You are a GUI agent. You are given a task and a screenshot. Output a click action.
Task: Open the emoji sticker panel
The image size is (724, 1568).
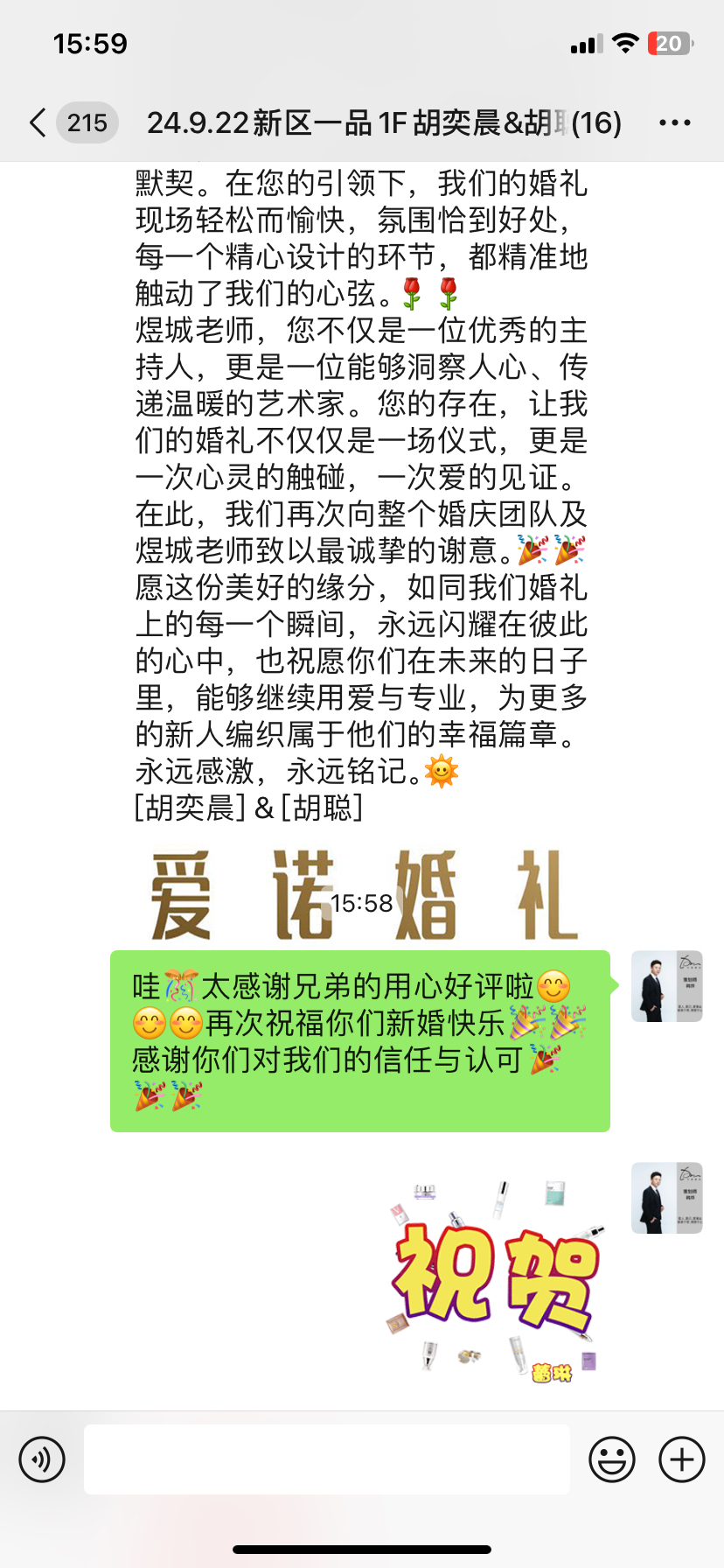[x=612, y=1459]
